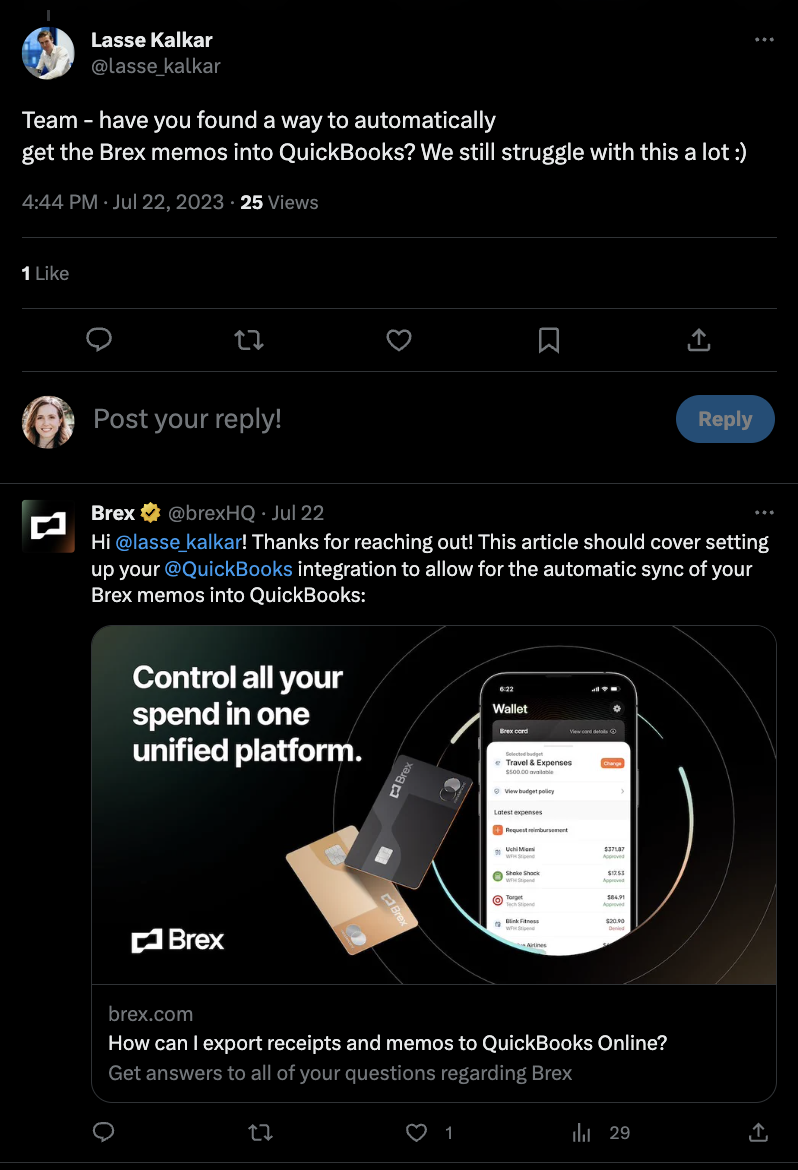
Task: Open the @QuickBooks mention link
Action: [228, 569]
